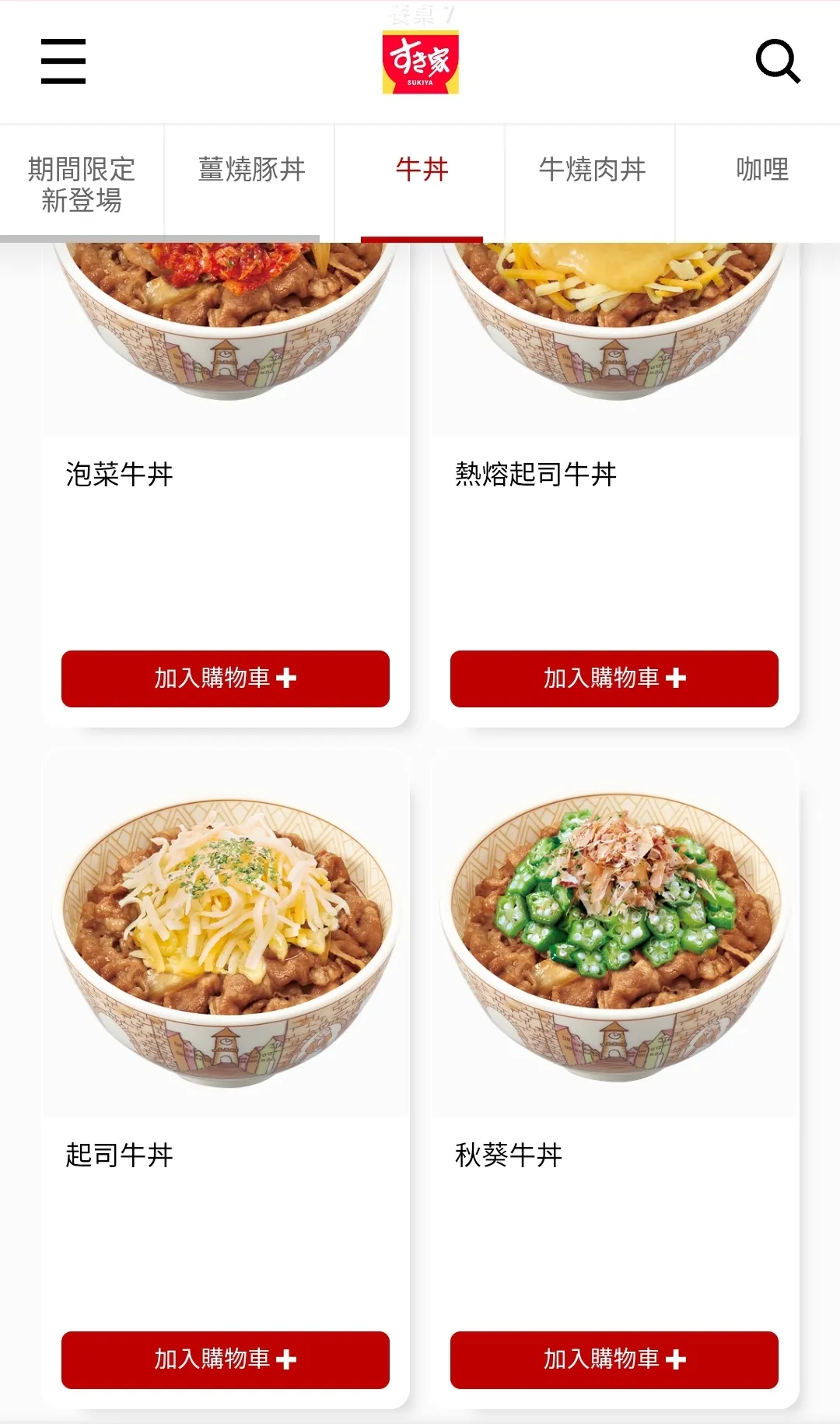840x1424 pixels.
Task: Add 熱熔起司牛丼 to the shopping cart
Action: (x=614, y=679)
